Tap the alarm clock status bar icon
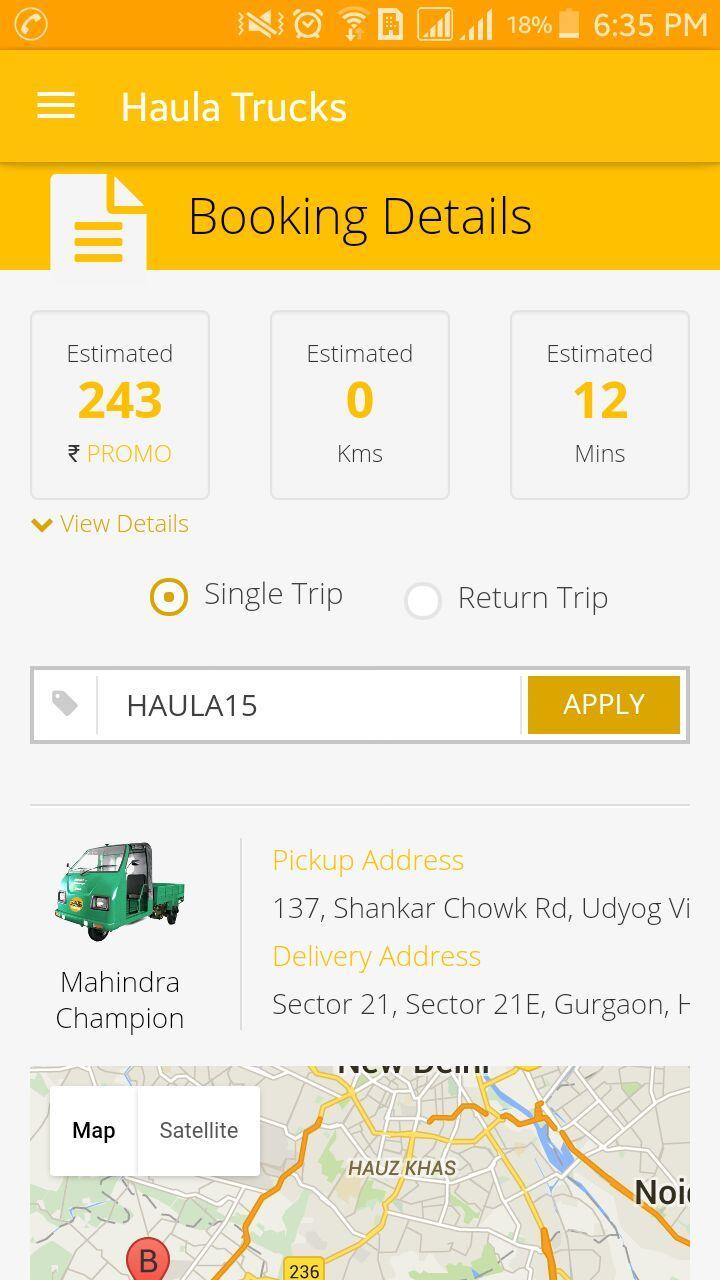This screenshot has width=720, height=1280. tap(307, 21)
